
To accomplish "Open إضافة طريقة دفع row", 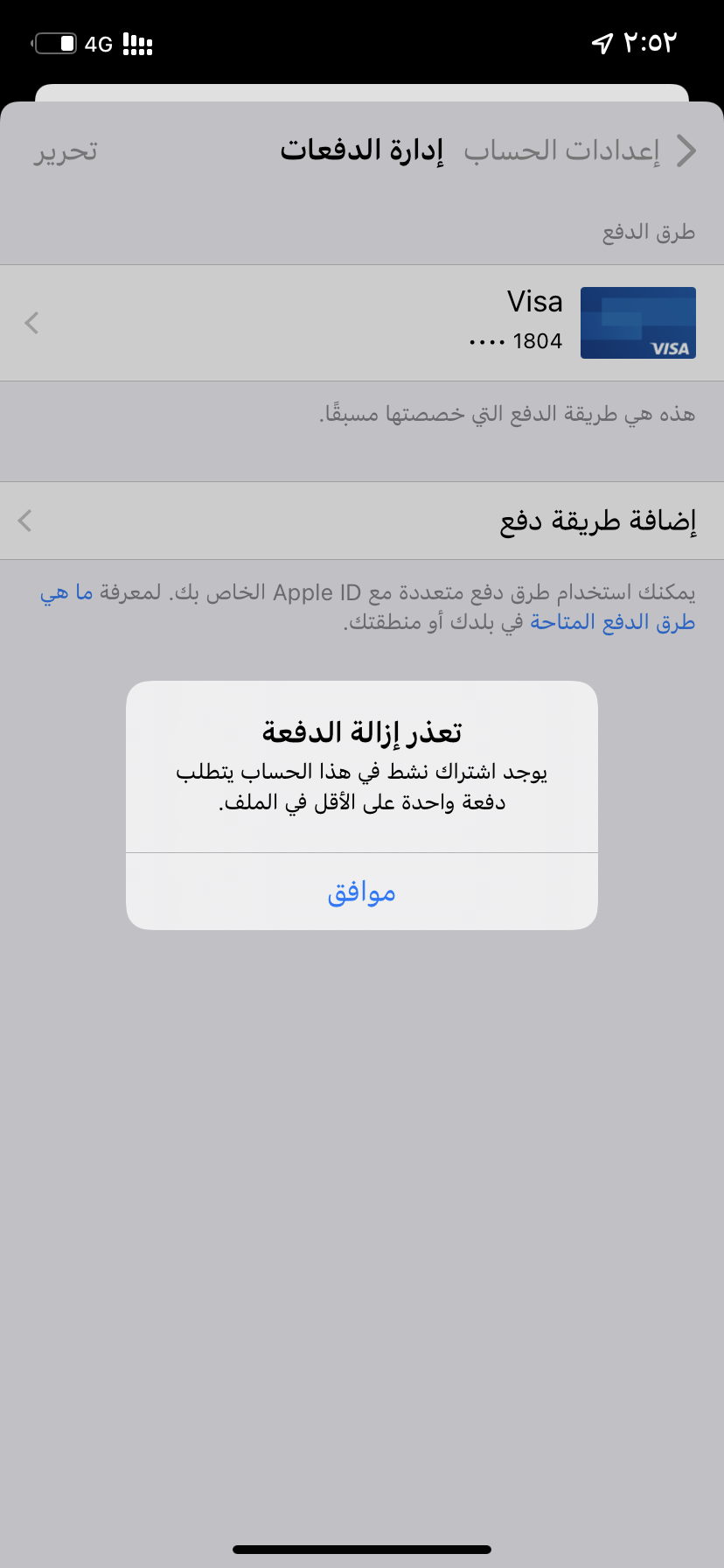I will coord(362,521).
